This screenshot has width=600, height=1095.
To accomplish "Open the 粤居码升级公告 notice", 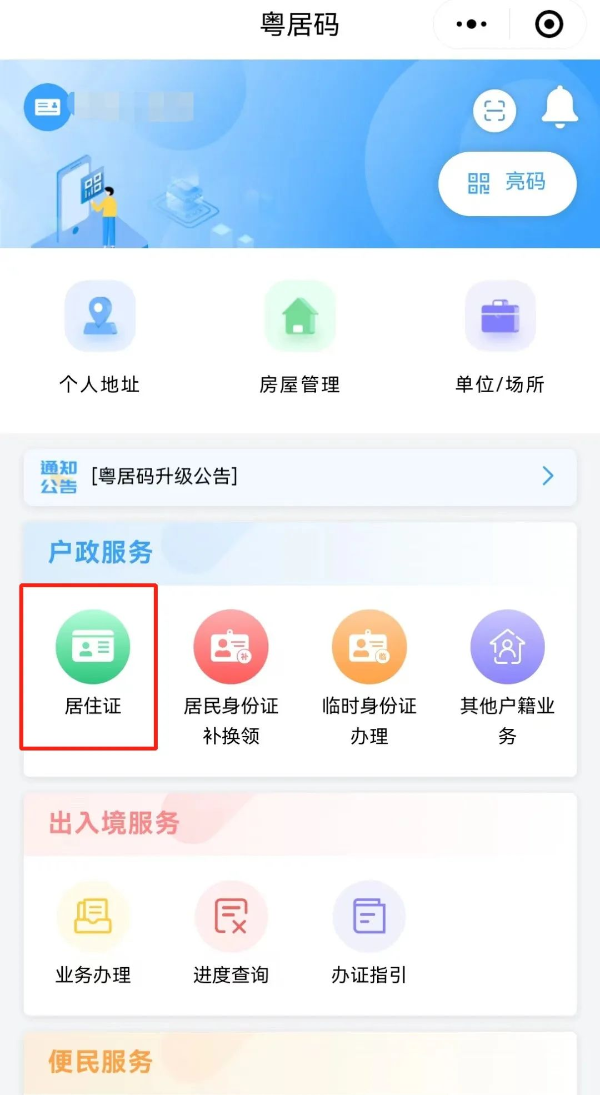I will click(x=299, y=477).
